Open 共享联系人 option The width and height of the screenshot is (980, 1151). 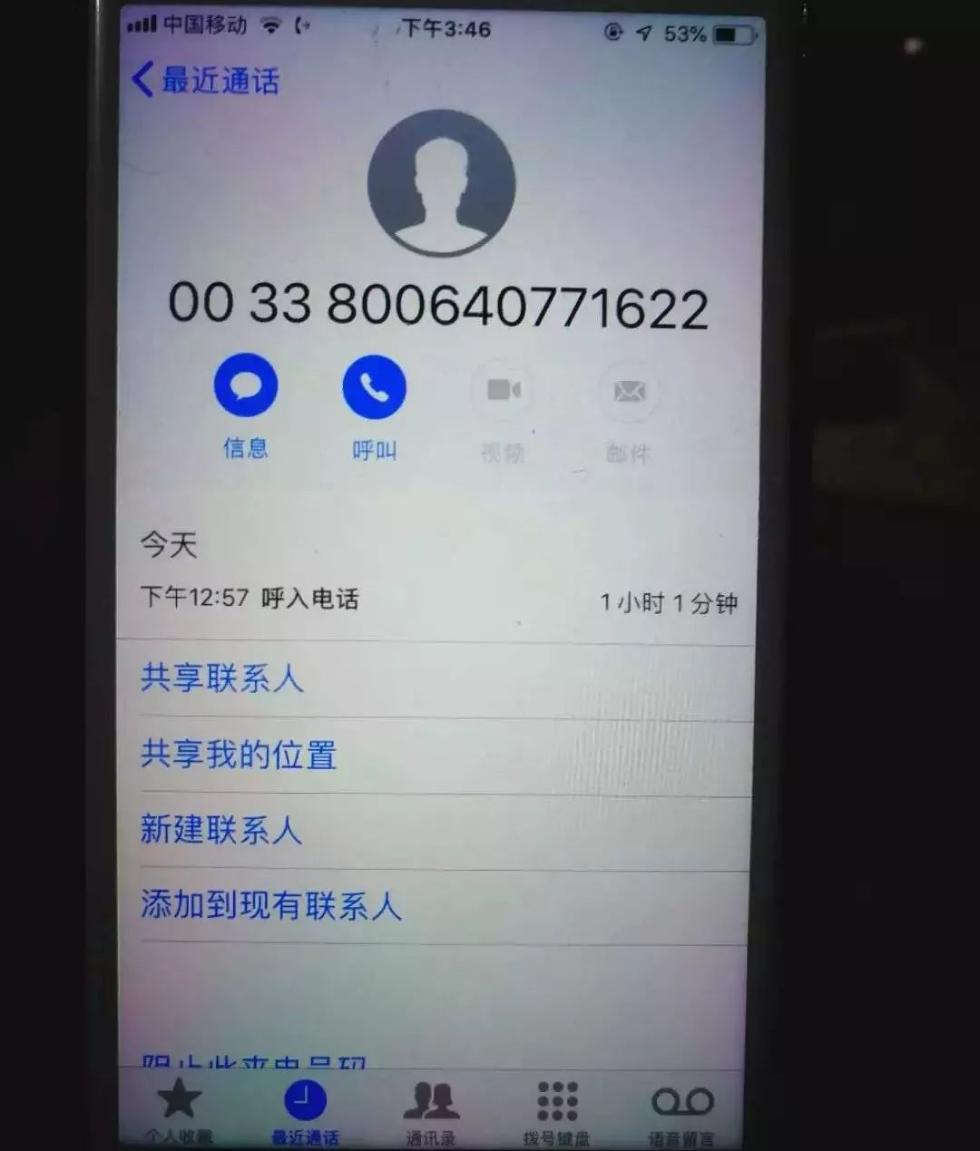pos(222,679)
